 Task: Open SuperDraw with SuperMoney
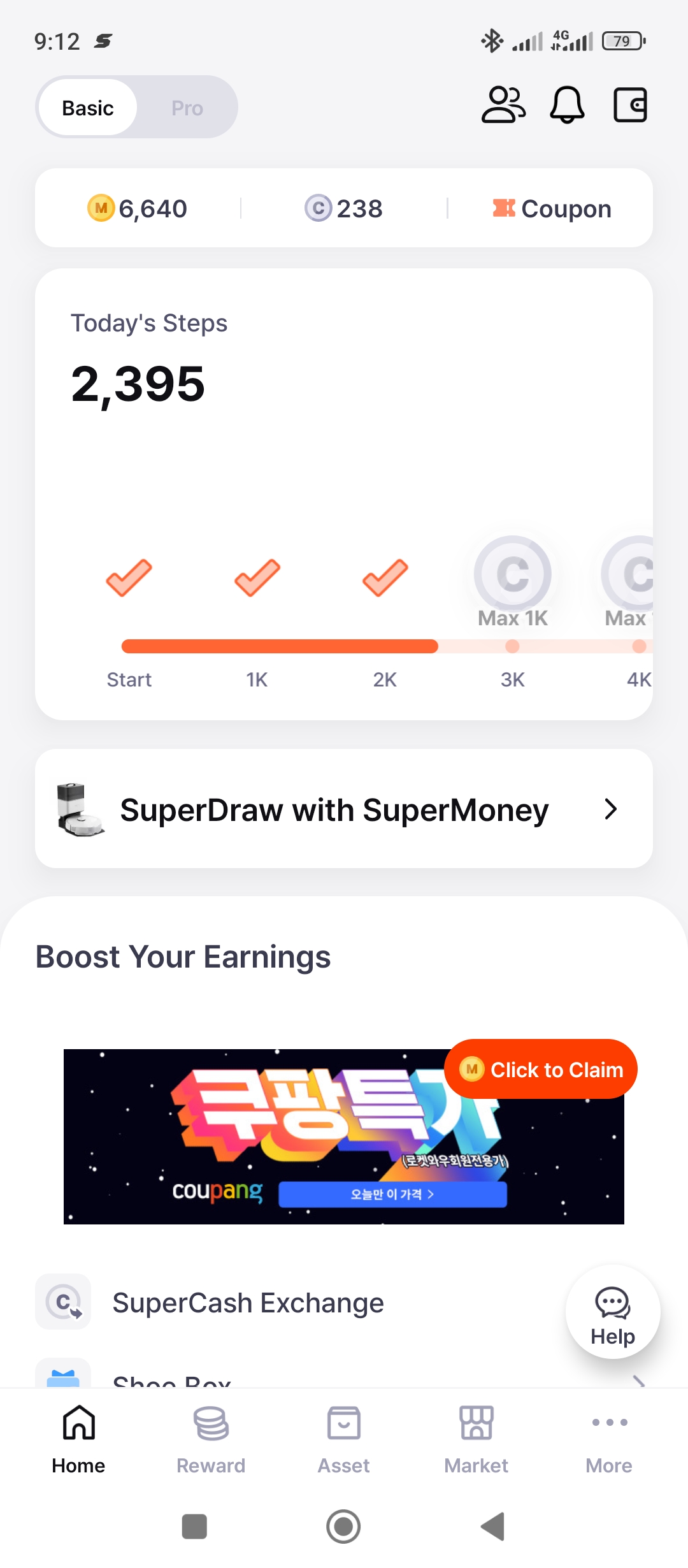click(x=344, y=809)
